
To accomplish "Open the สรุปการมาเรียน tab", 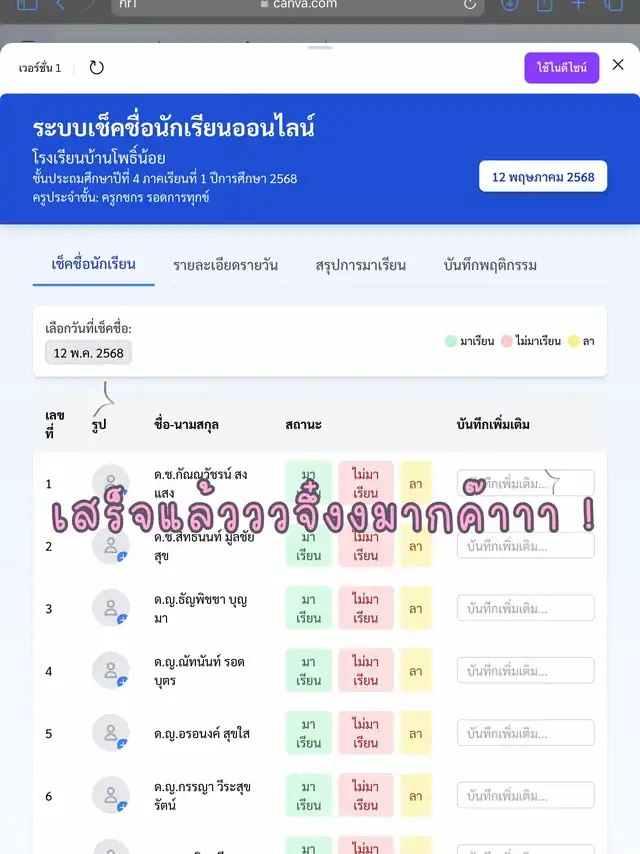I will (360, 265).
